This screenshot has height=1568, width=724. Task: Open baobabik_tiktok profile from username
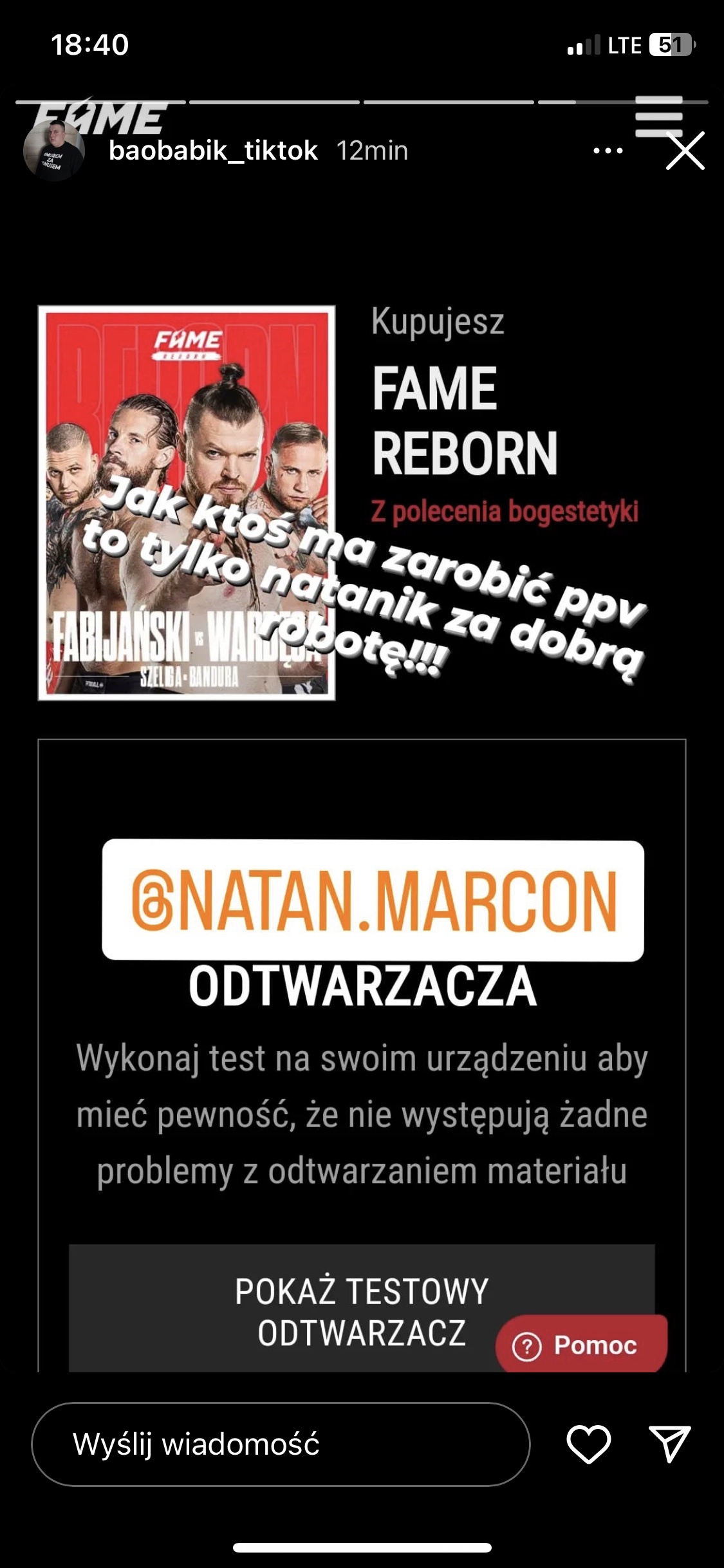click(213, 151)
